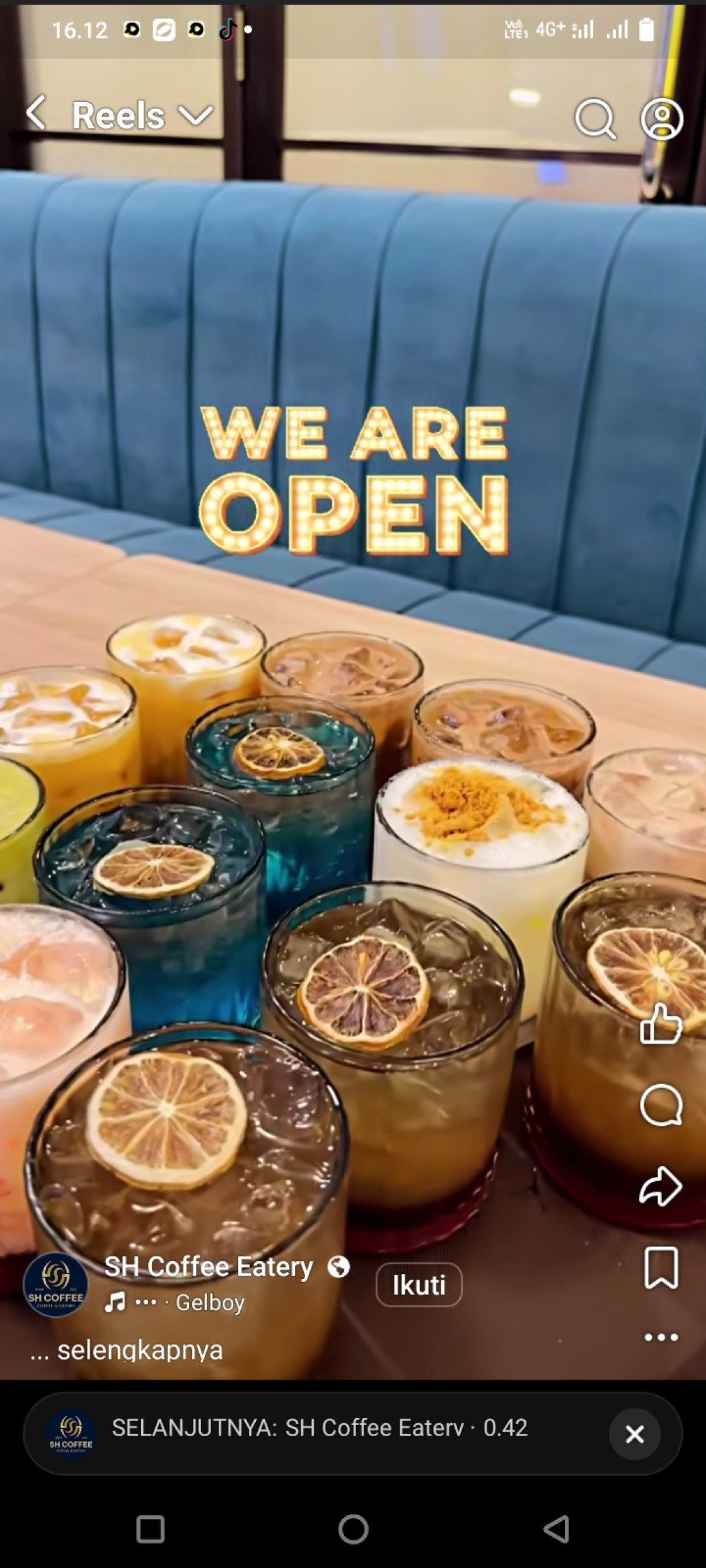Expand caption with selengkapnya

pos(139,1350)
